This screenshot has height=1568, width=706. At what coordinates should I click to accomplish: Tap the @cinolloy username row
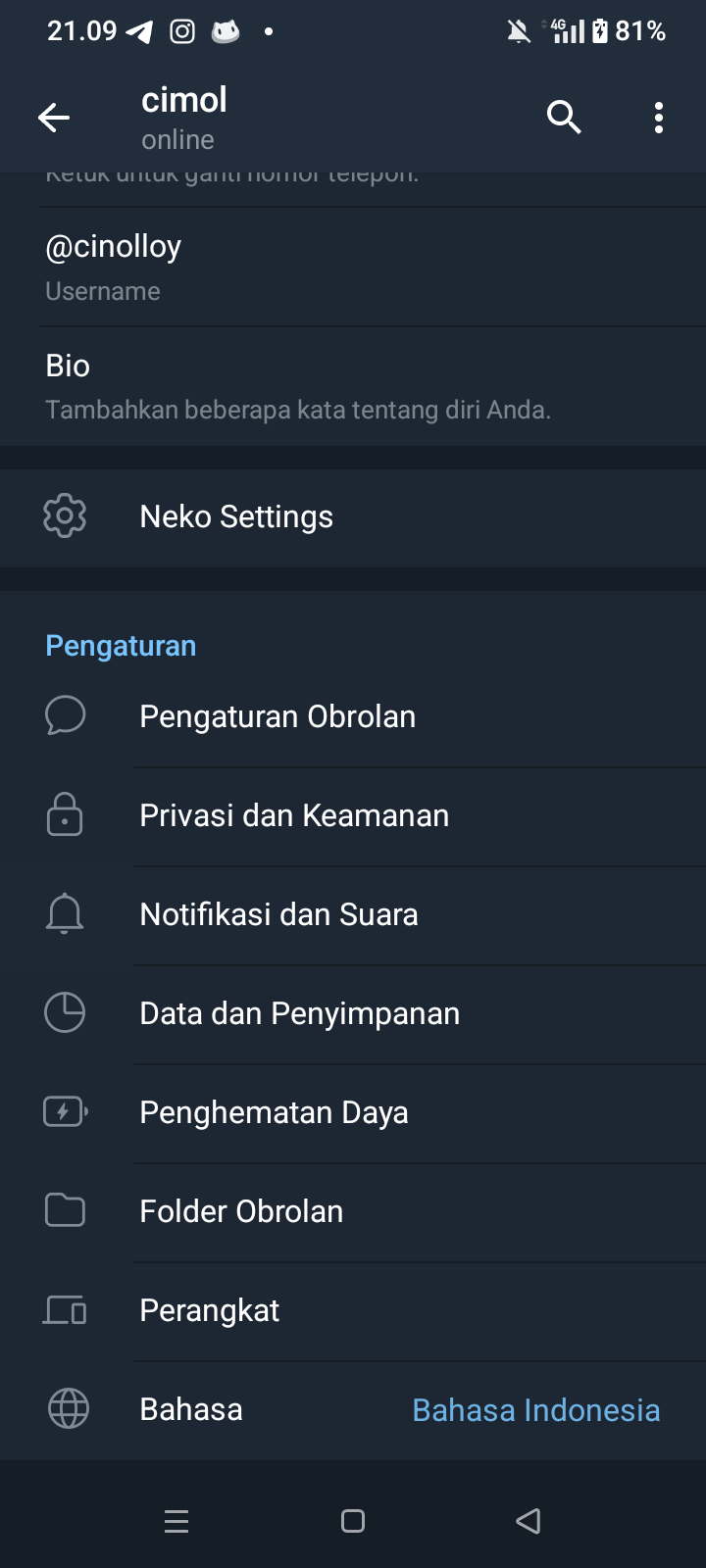[353, 267]
